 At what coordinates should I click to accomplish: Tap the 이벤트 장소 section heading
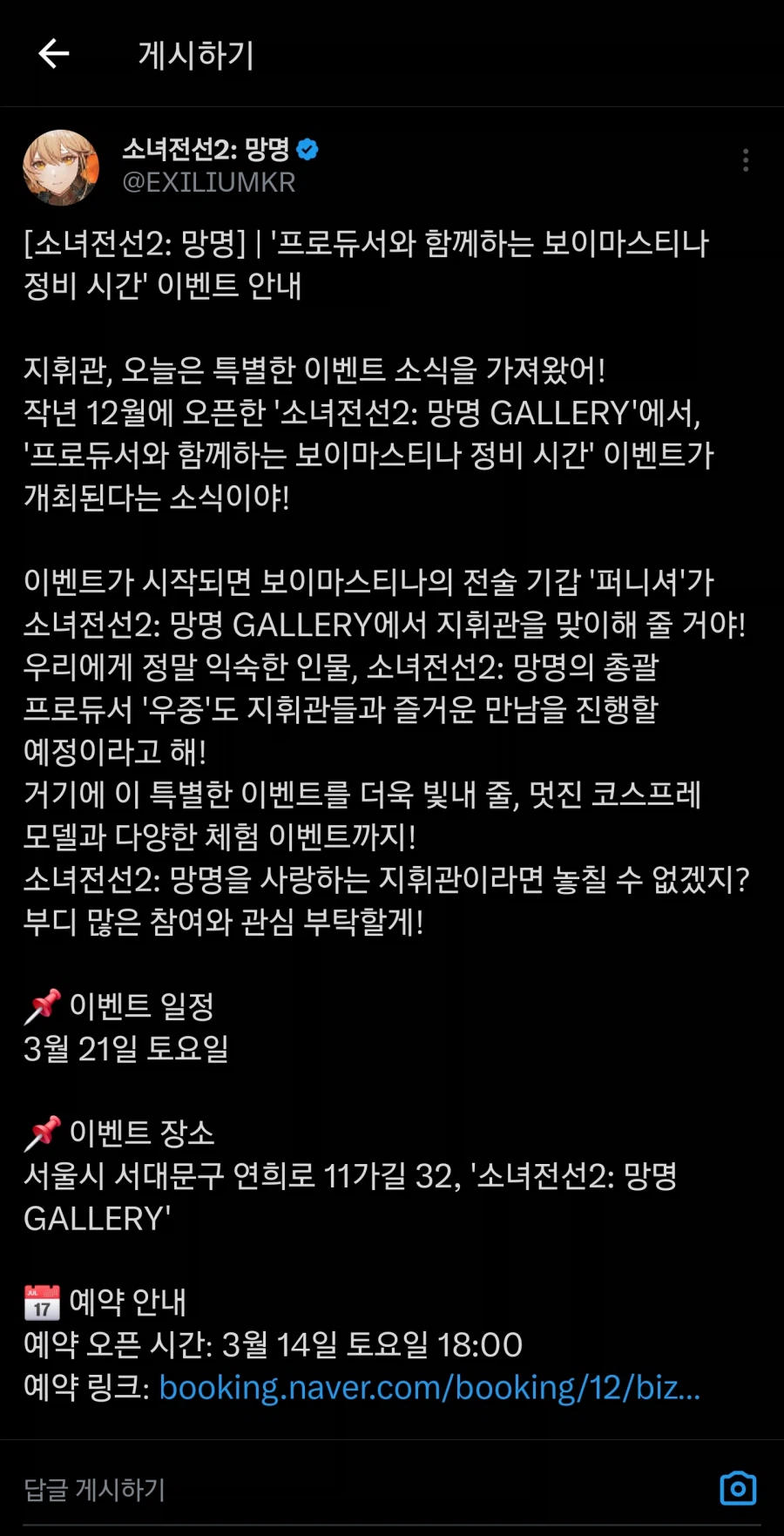point(139,1131)
